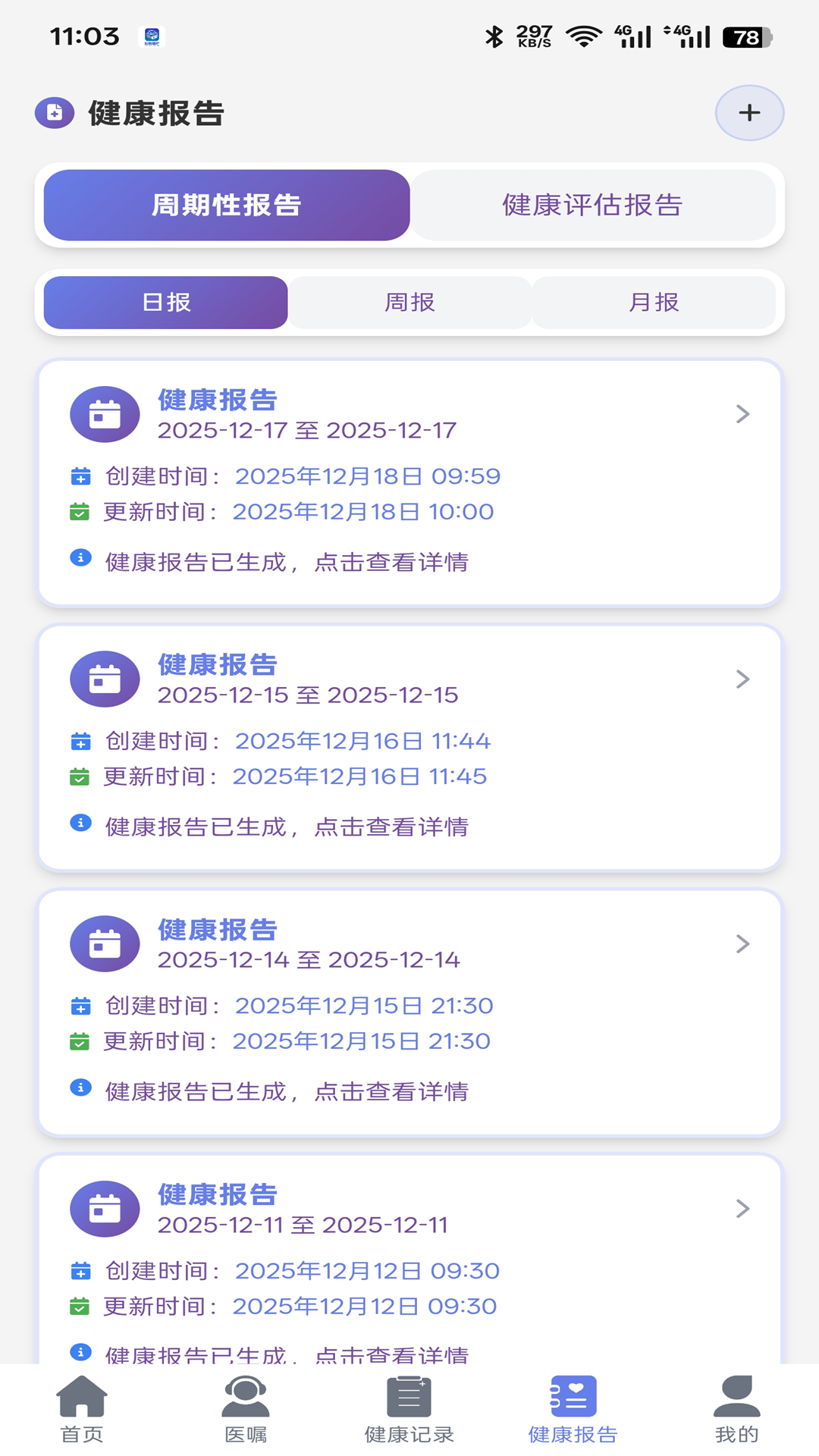Expand the 2025-12-17 report via its chevron
Screen dimensions: 819x1456
(741, 413)
